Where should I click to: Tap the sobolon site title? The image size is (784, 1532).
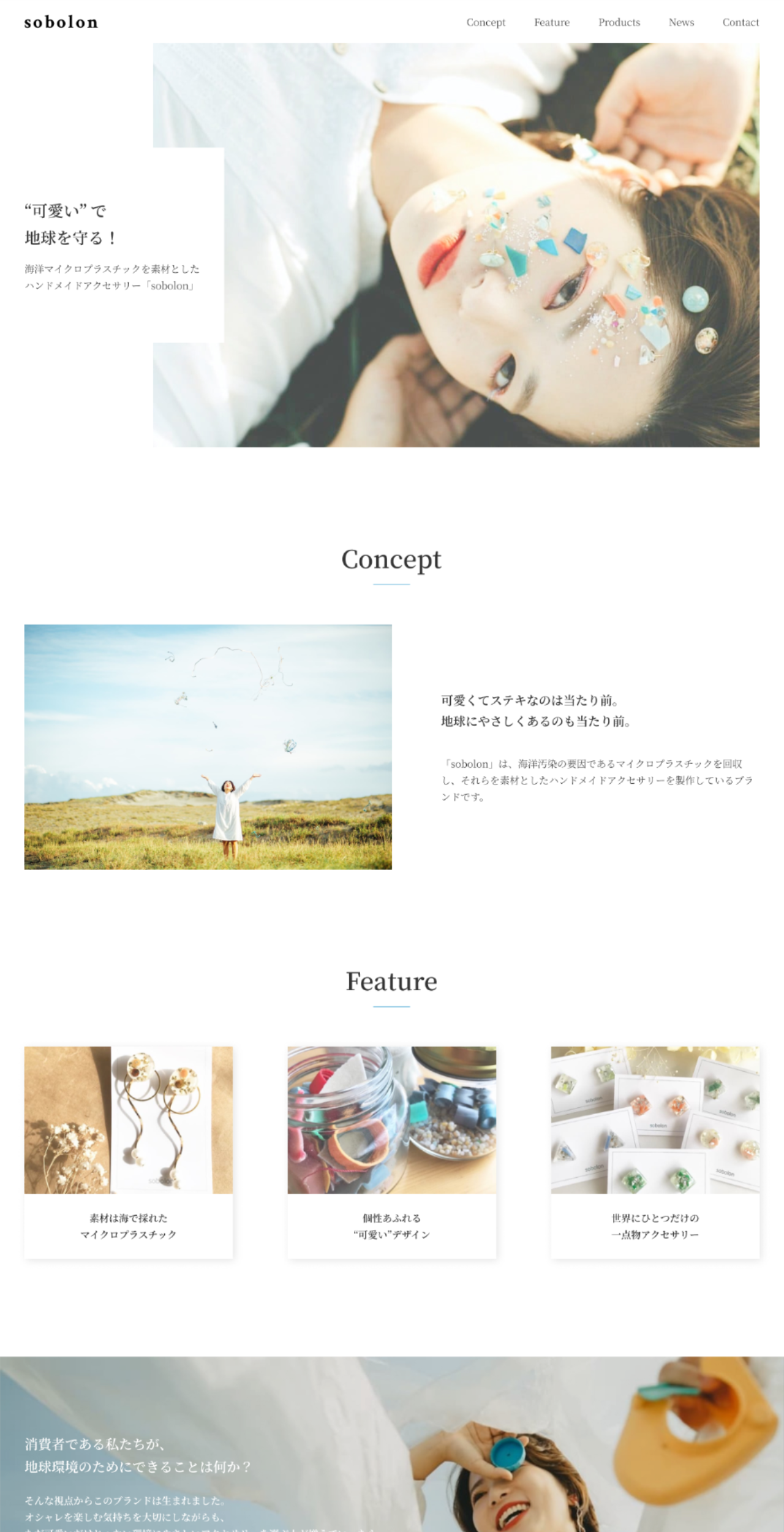point(61,22)
